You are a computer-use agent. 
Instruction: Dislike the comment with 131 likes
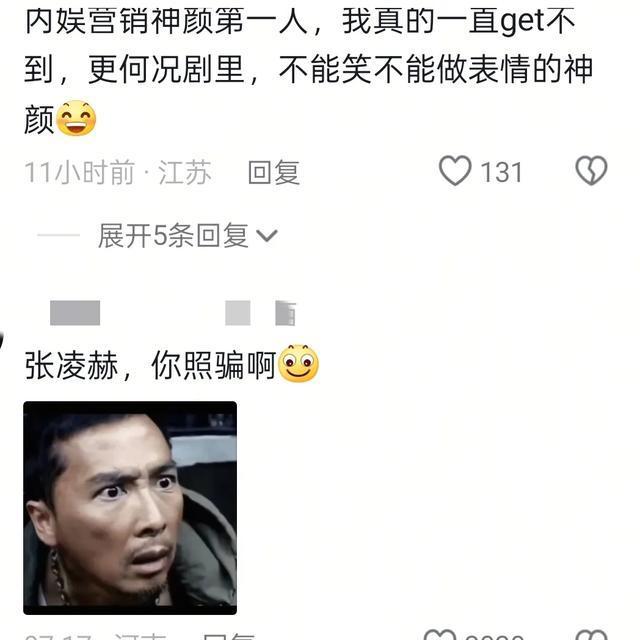(591, 172)
